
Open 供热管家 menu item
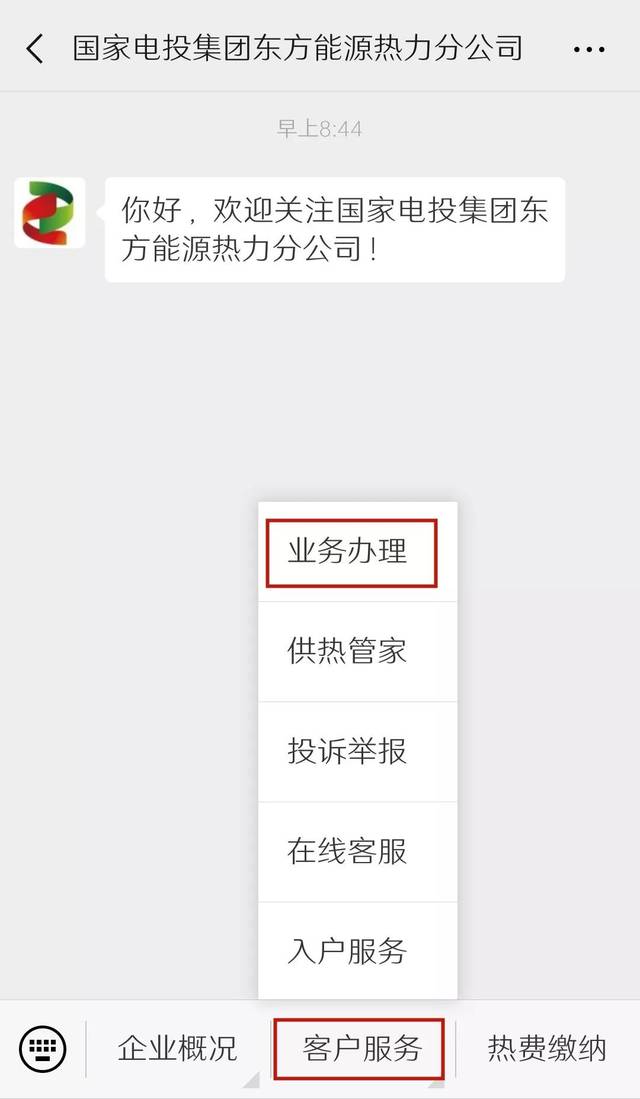(348, 652)
